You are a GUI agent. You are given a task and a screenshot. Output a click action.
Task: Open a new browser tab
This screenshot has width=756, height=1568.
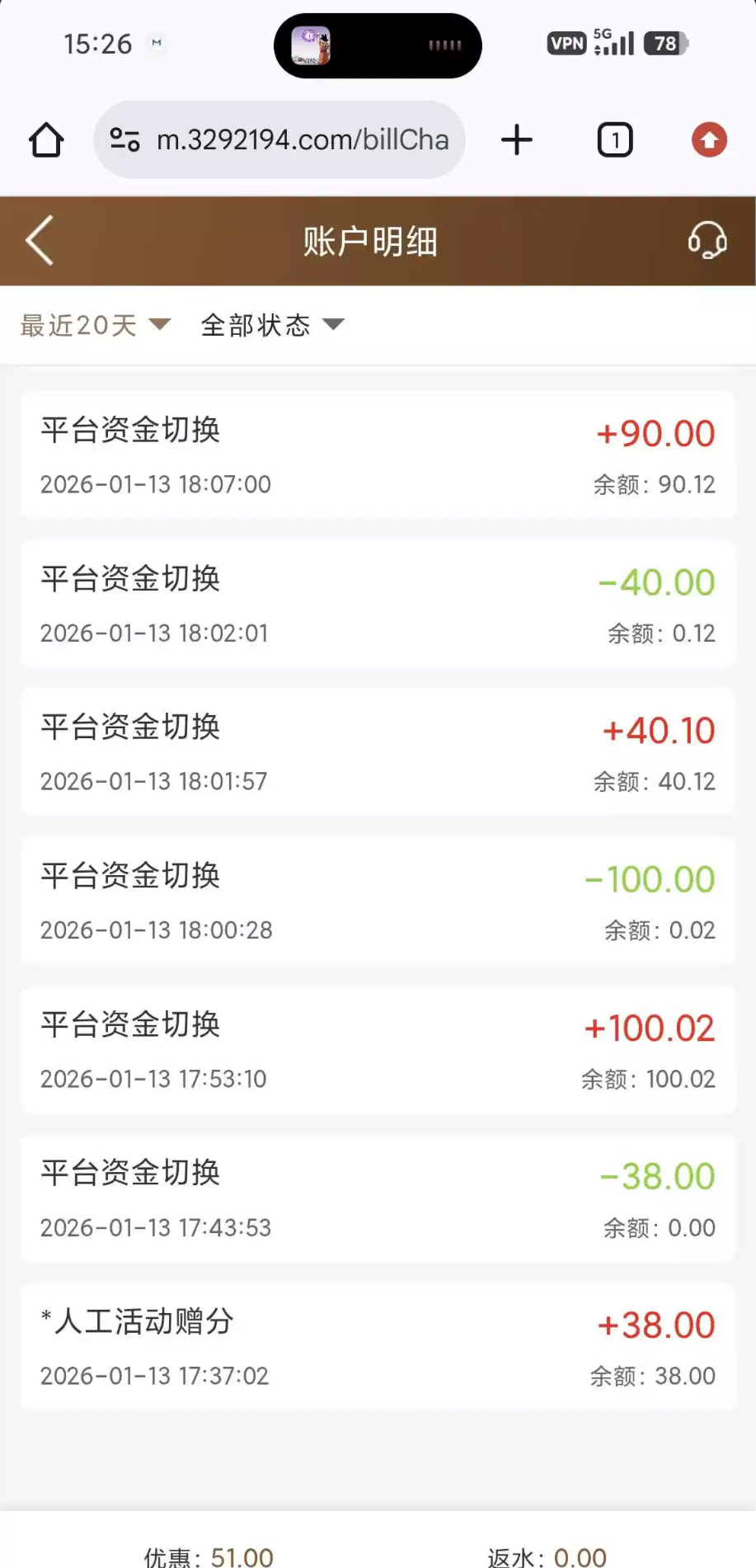pos(517,140)
